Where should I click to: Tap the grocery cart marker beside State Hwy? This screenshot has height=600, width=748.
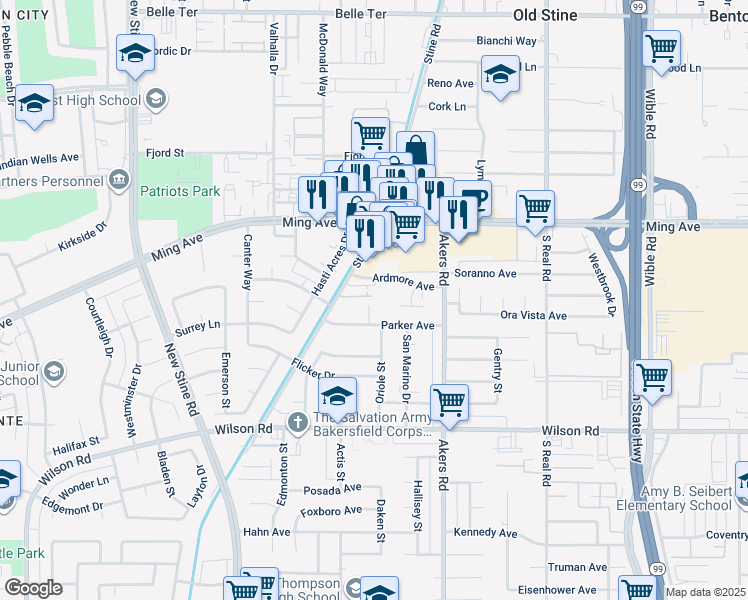[x=652, y=379]
